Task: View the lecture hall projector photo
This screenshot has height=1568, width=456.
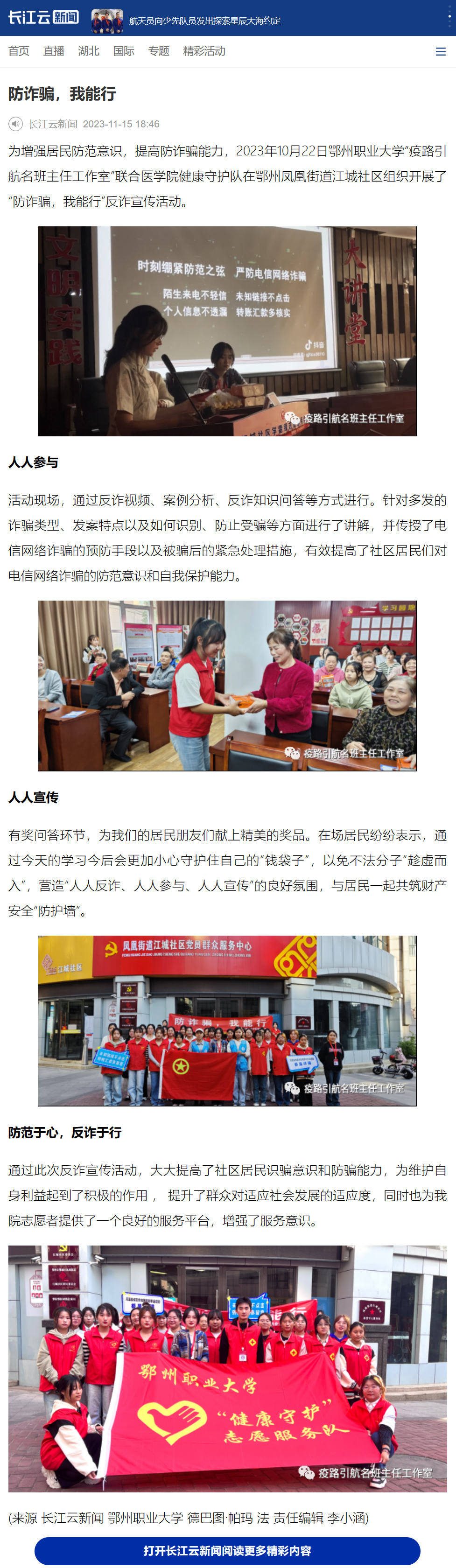Action: click(227, 331)
